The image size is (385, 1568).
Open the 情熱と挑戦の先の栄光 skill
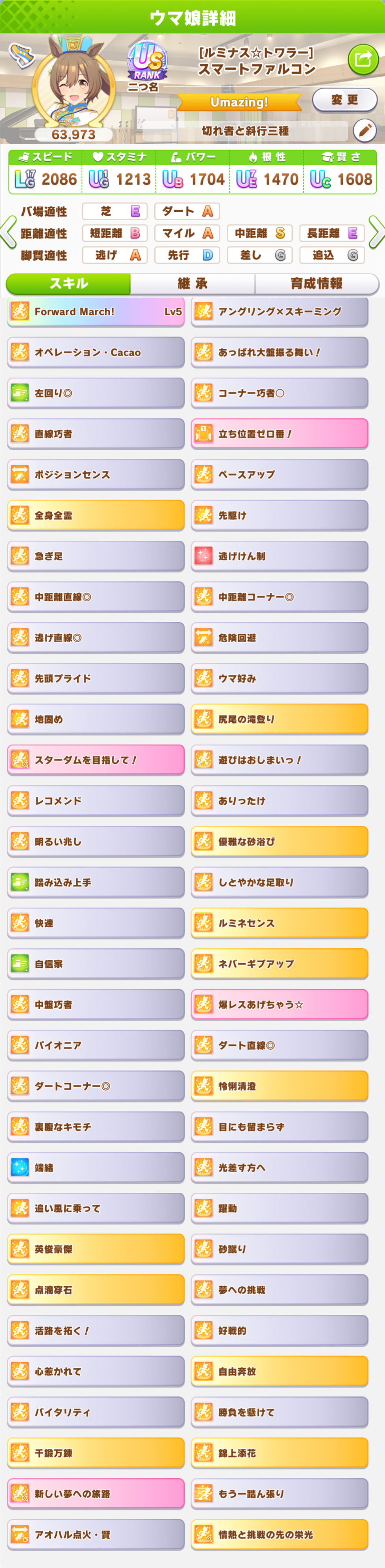pyautogui.click(x=279, y=1535)
